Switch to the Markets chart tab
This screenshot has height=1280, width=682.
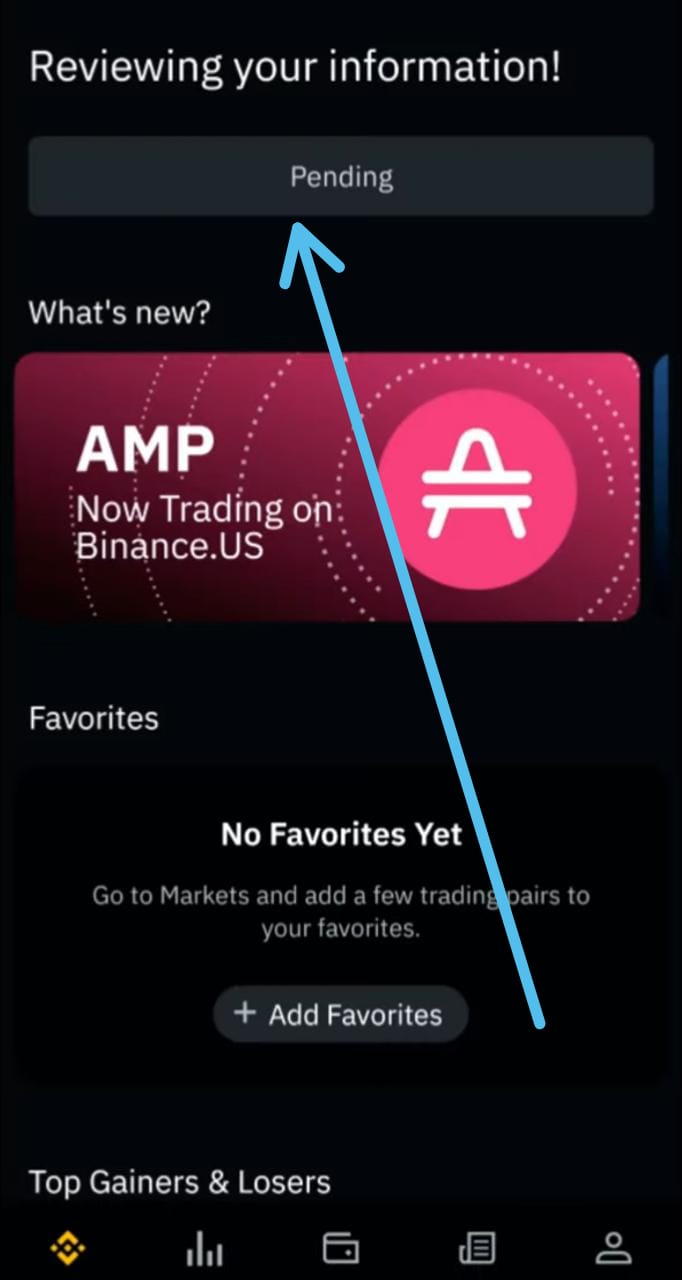(x=205, y=1248)
